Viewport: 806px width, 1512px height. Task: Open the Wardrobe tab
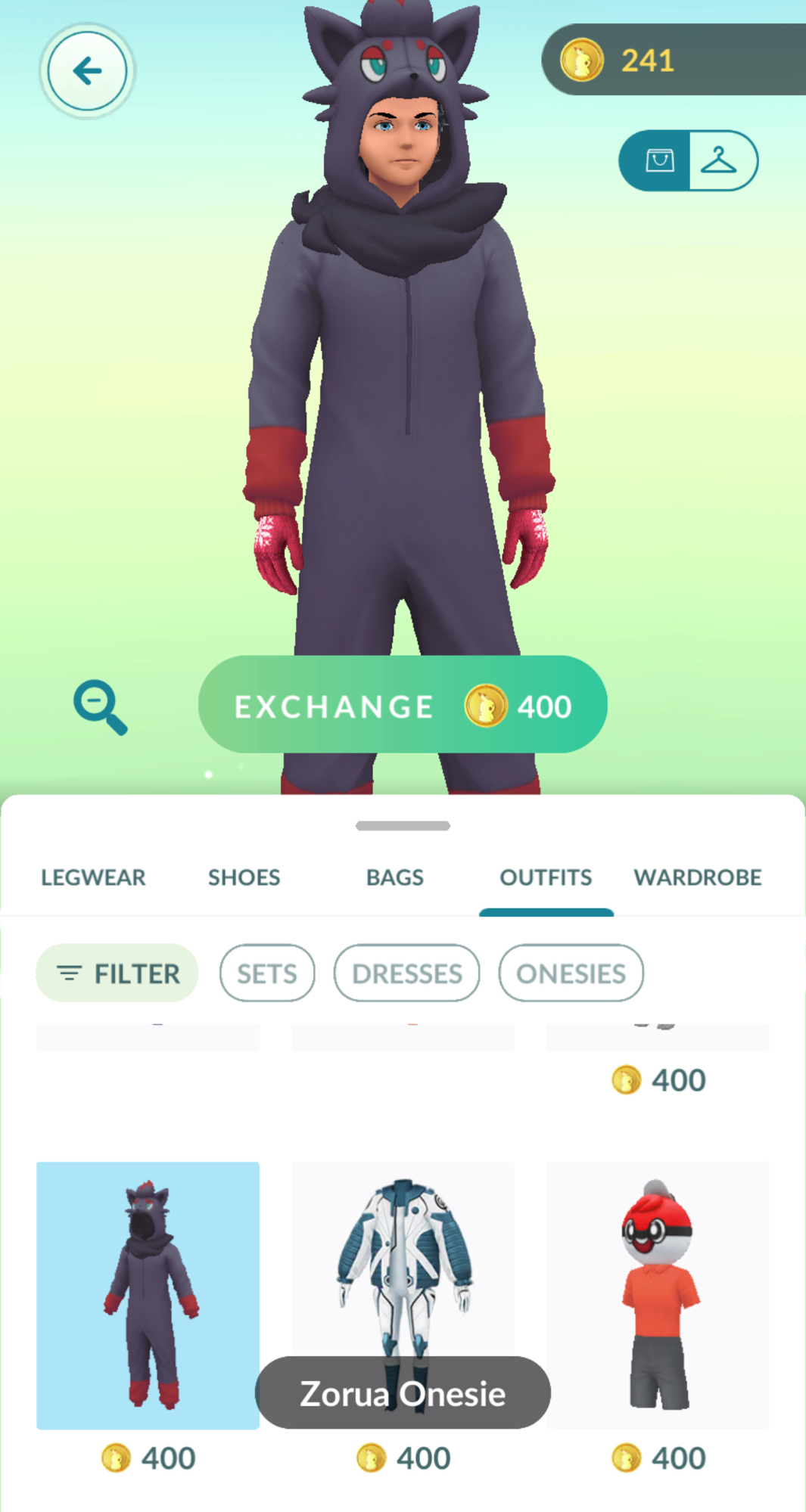[697, 877]
